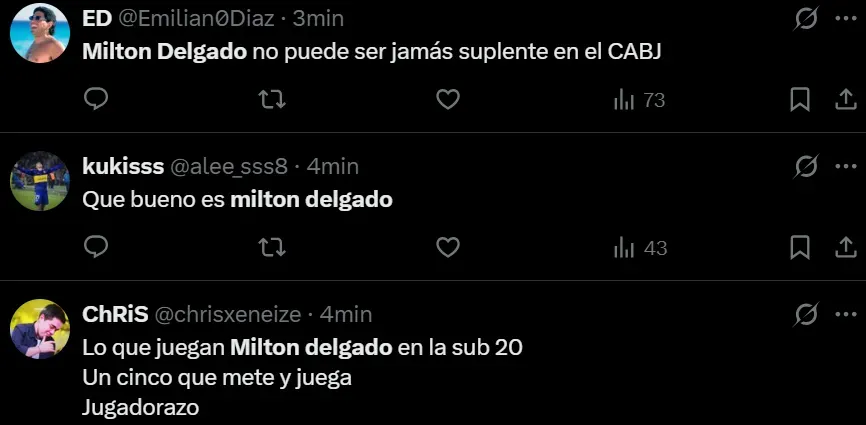Reply to ED's tweet about Milton Delgado
The width and height of the screenshot is (866, 425).
96,100
